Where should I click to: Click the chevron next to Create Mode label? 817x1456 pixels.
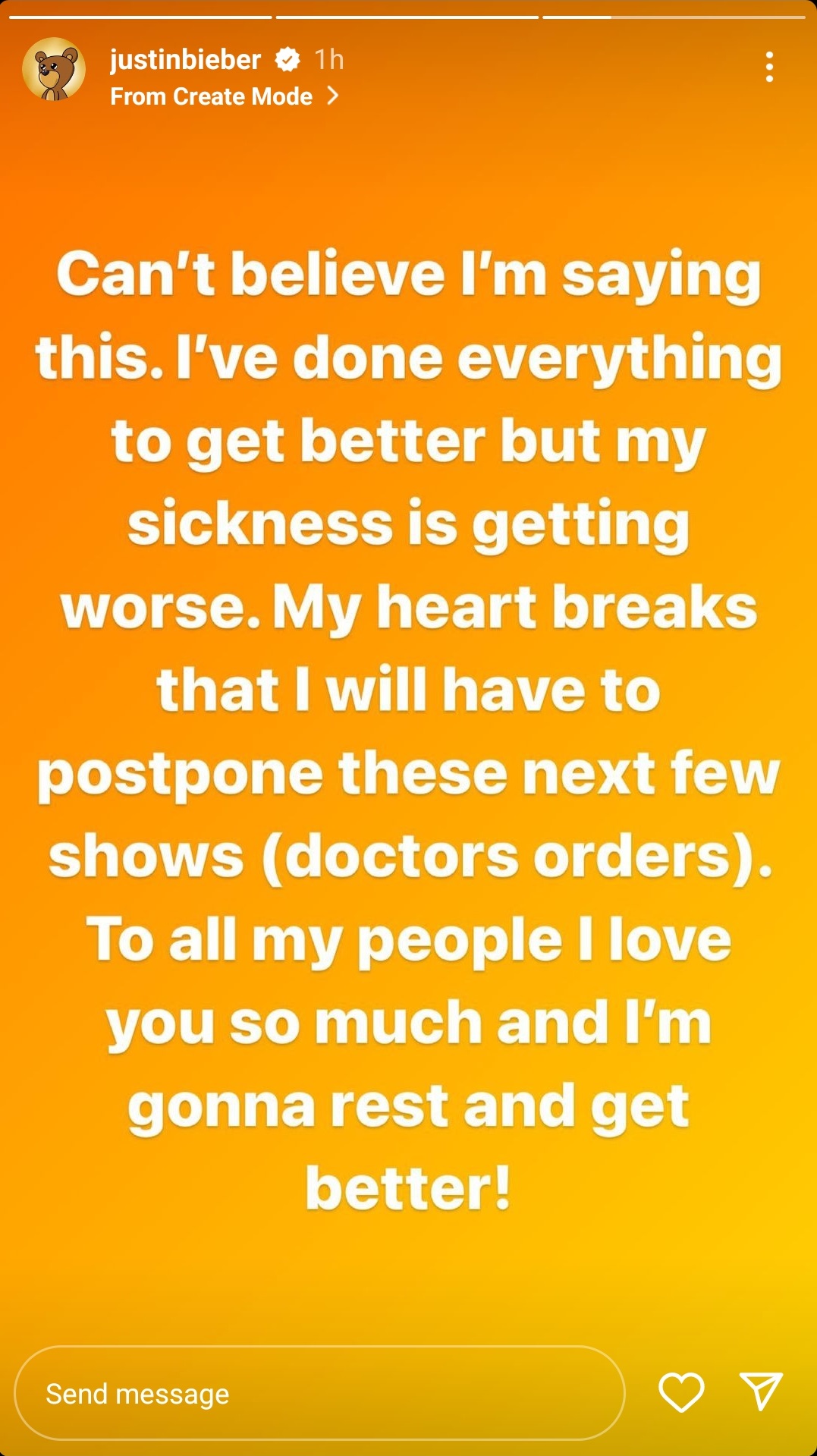[x=332, y=96]
